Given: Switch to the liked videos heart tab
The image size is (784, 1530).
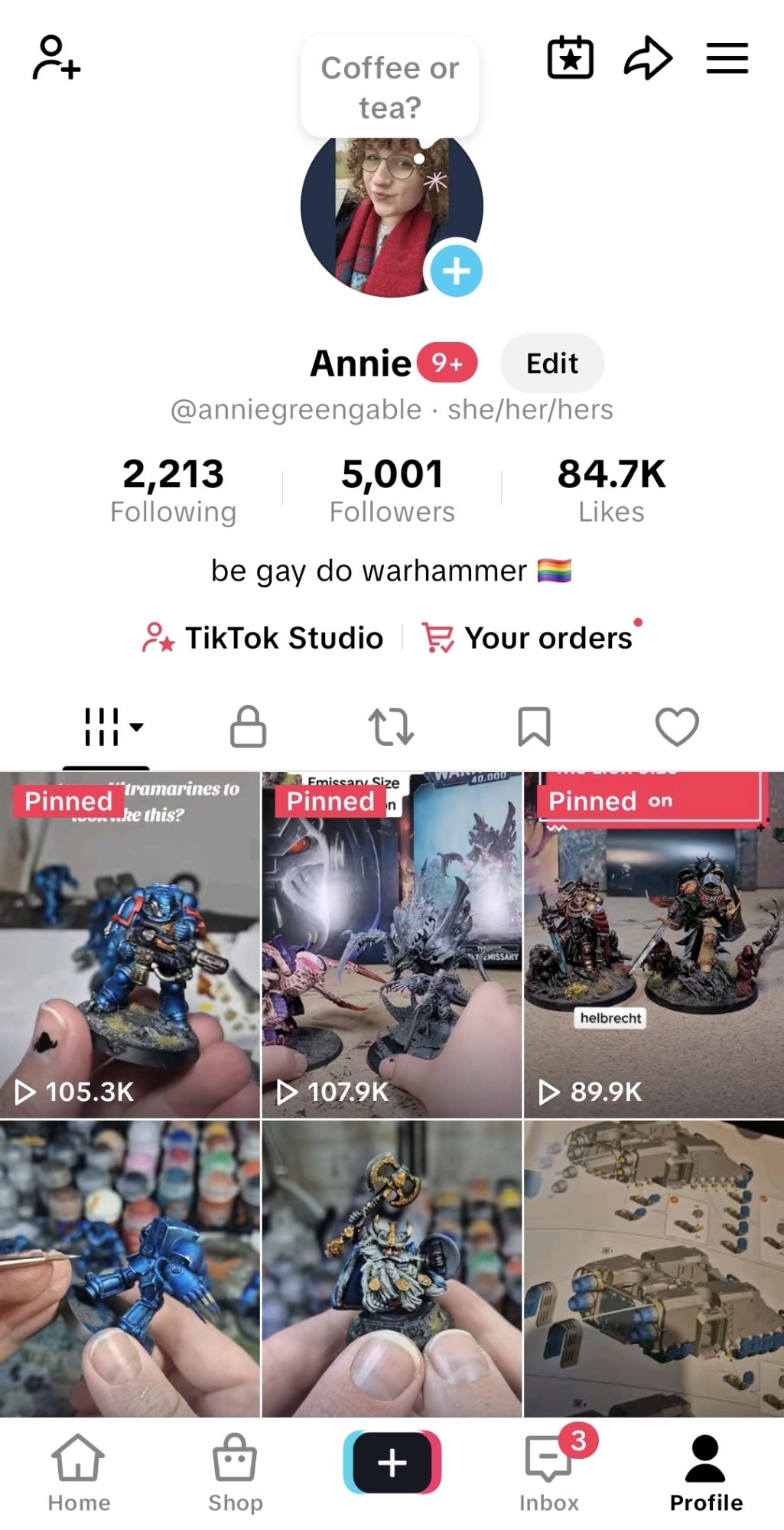Looking at the screenshot, I should point(677,726).
